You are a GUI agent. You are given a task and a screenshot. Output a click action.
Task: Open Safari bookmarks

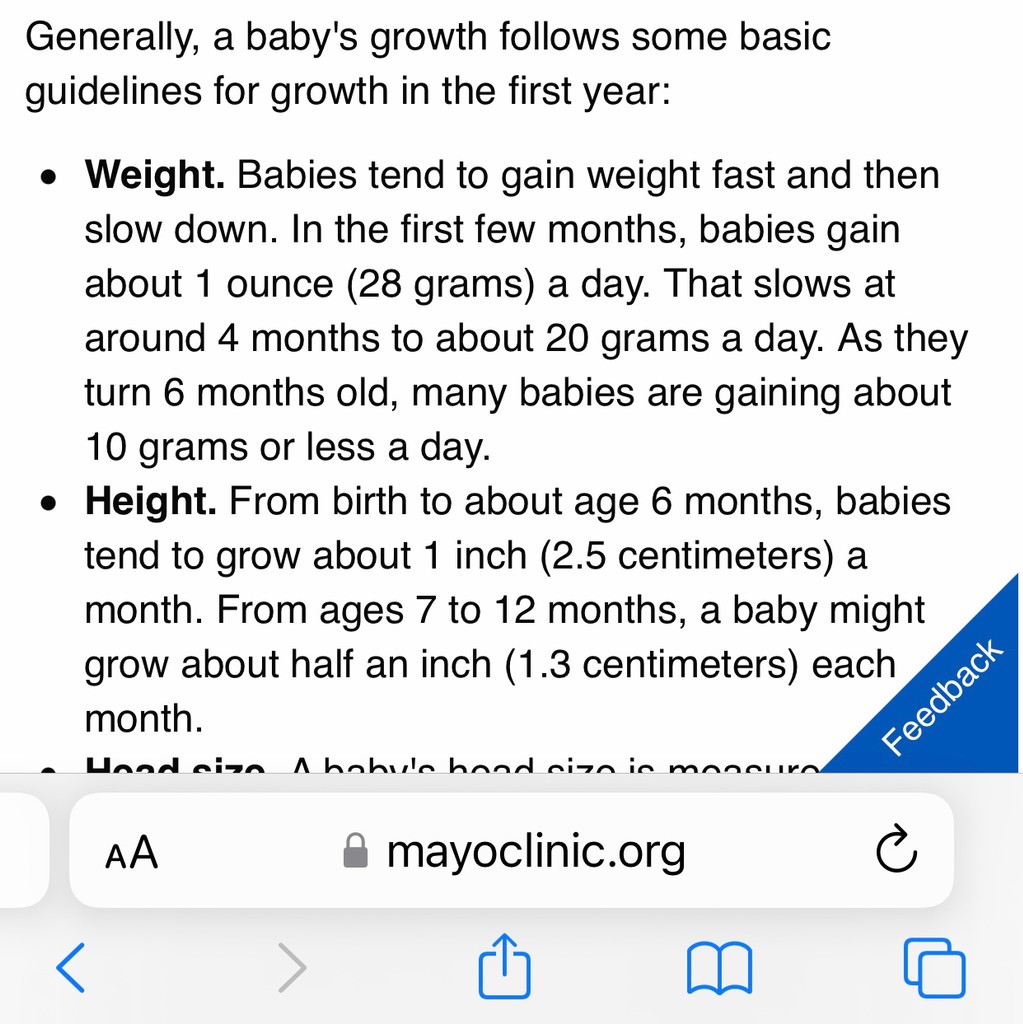[x=720, y=967]
